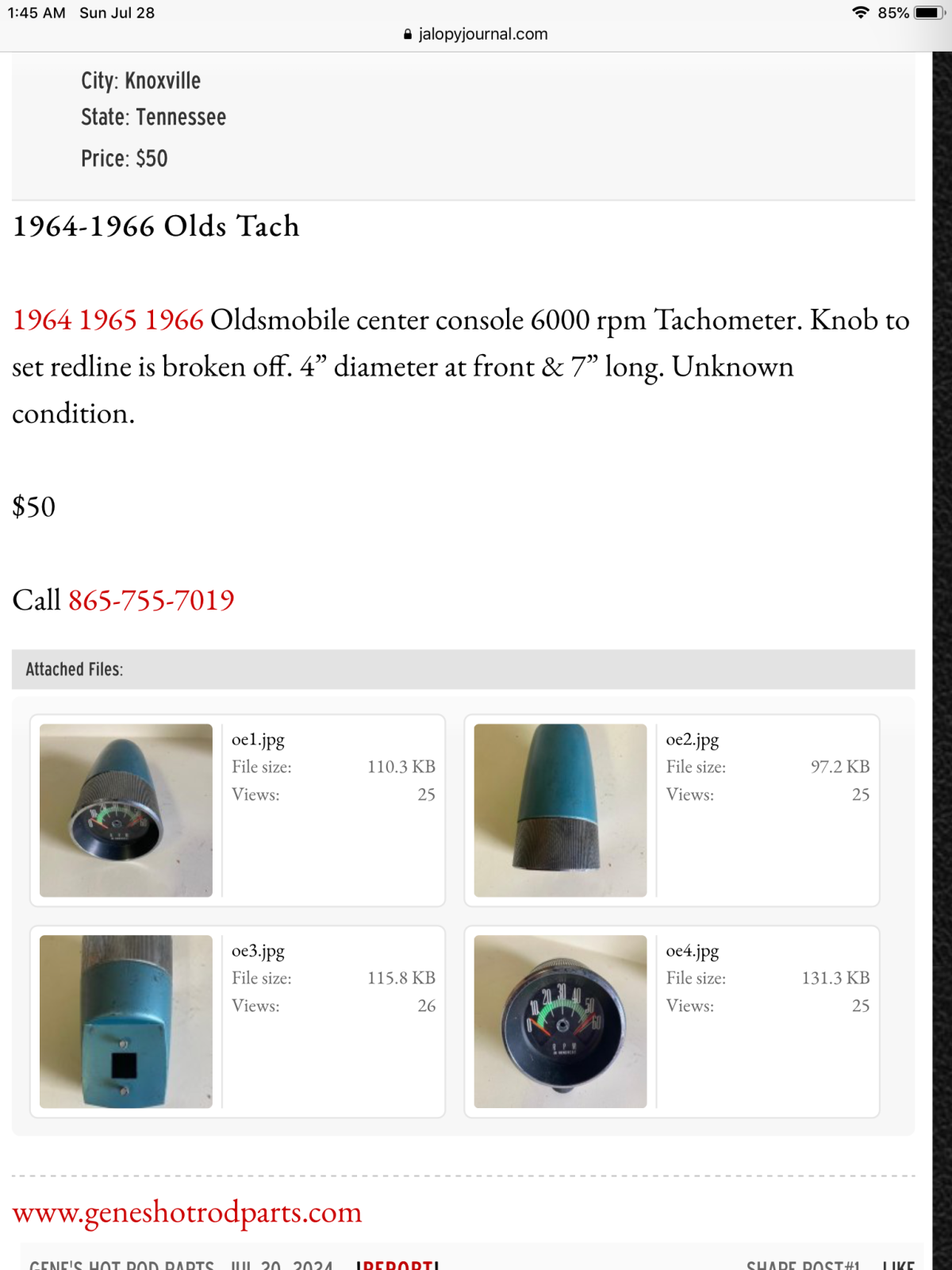952x1270 pixels.
Task: View the oe4.jpg gauge face thumbnail
Action: pyautogui.click(x=560, y=1022)
